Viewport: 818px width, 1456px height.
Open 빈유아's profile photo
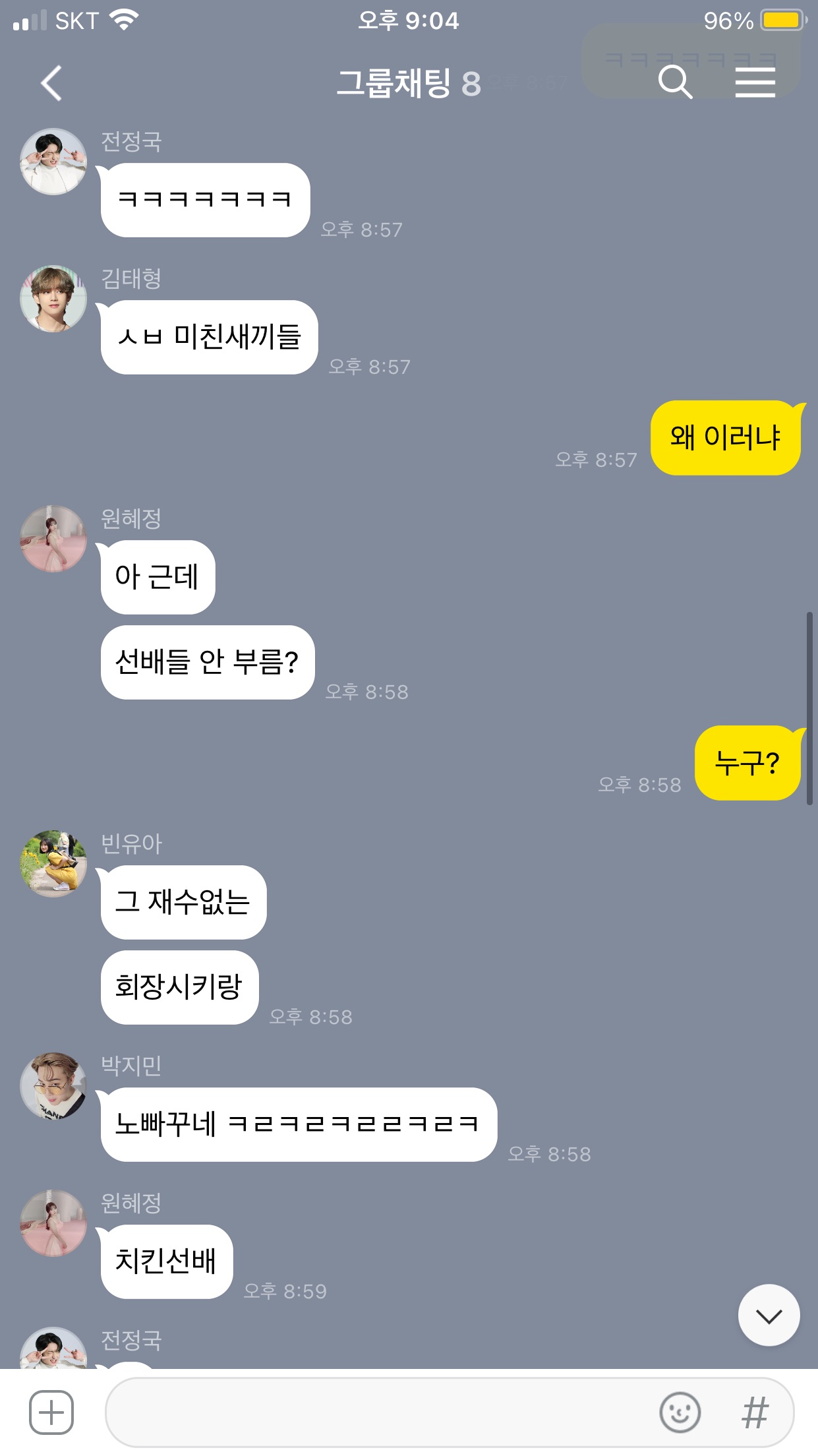point(53,864)
